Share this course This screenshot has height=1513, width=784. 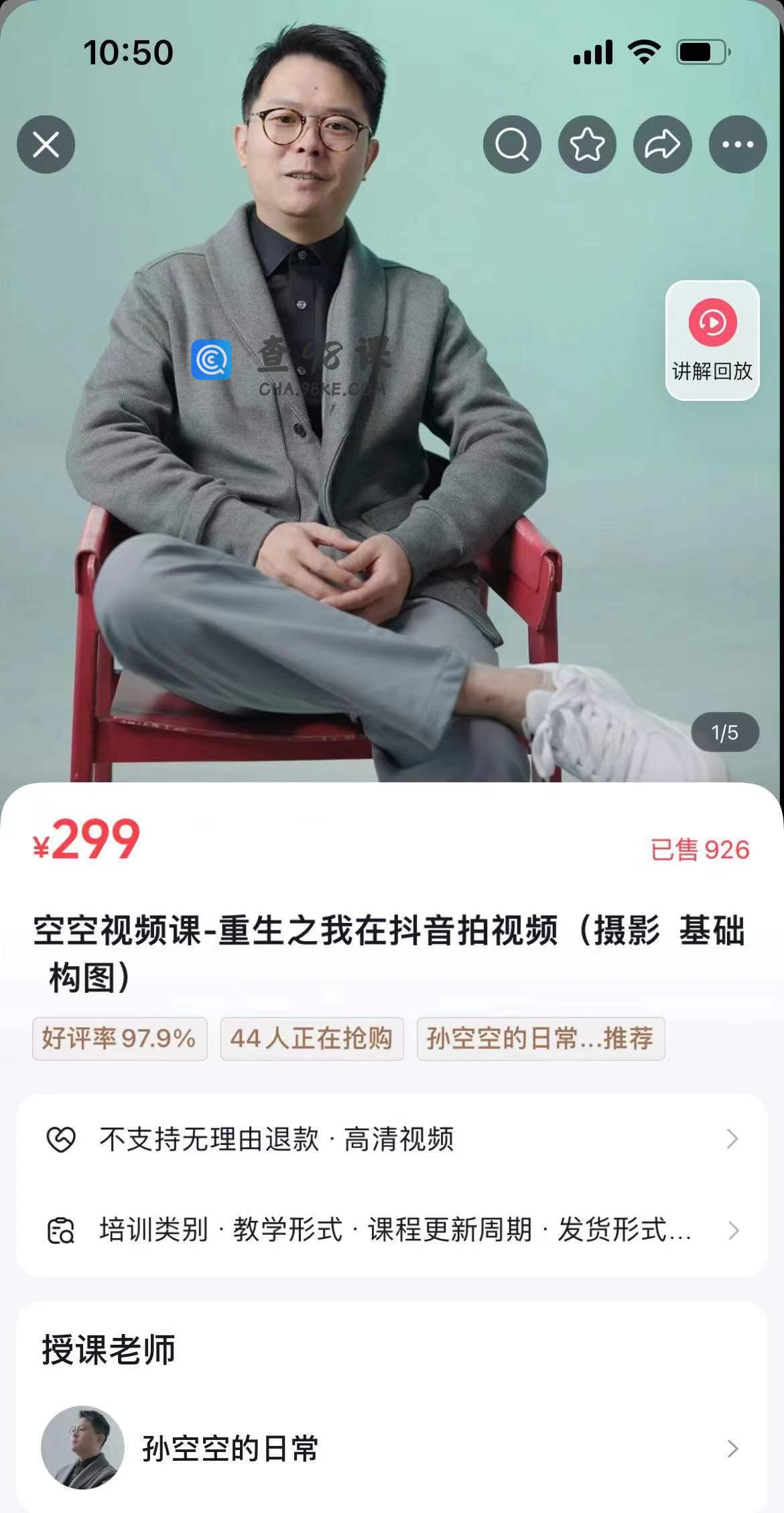[662, 144]
